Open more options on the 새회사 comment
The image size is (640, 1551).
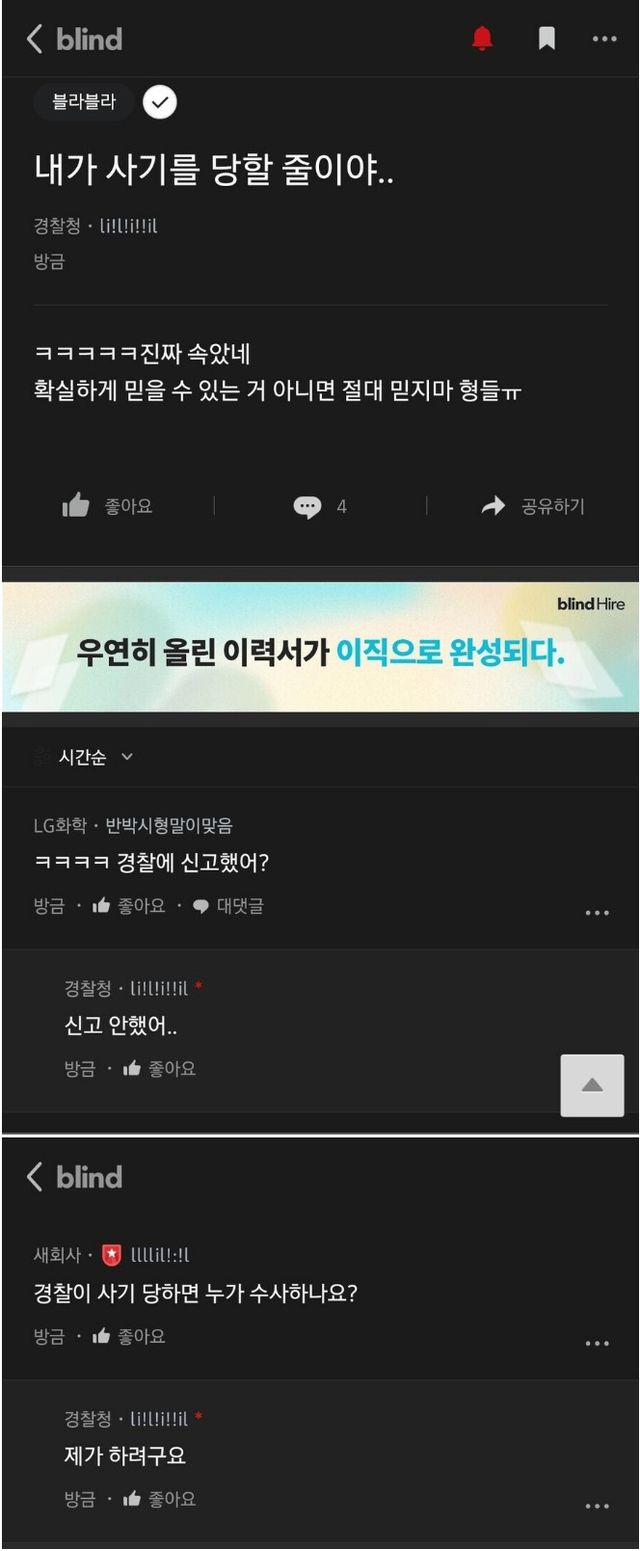coord(597,1342)
